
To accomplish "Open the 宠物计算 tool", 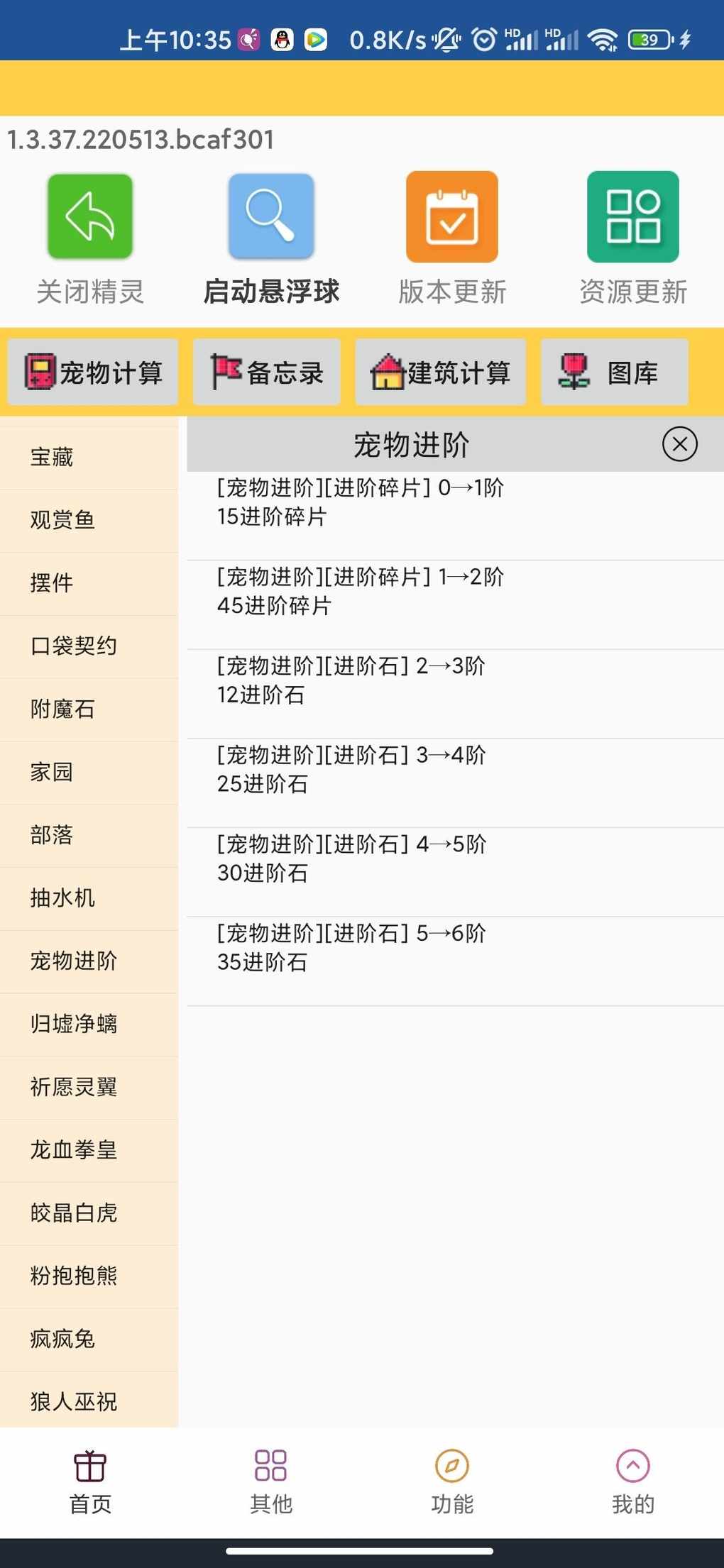I will 93,372.
